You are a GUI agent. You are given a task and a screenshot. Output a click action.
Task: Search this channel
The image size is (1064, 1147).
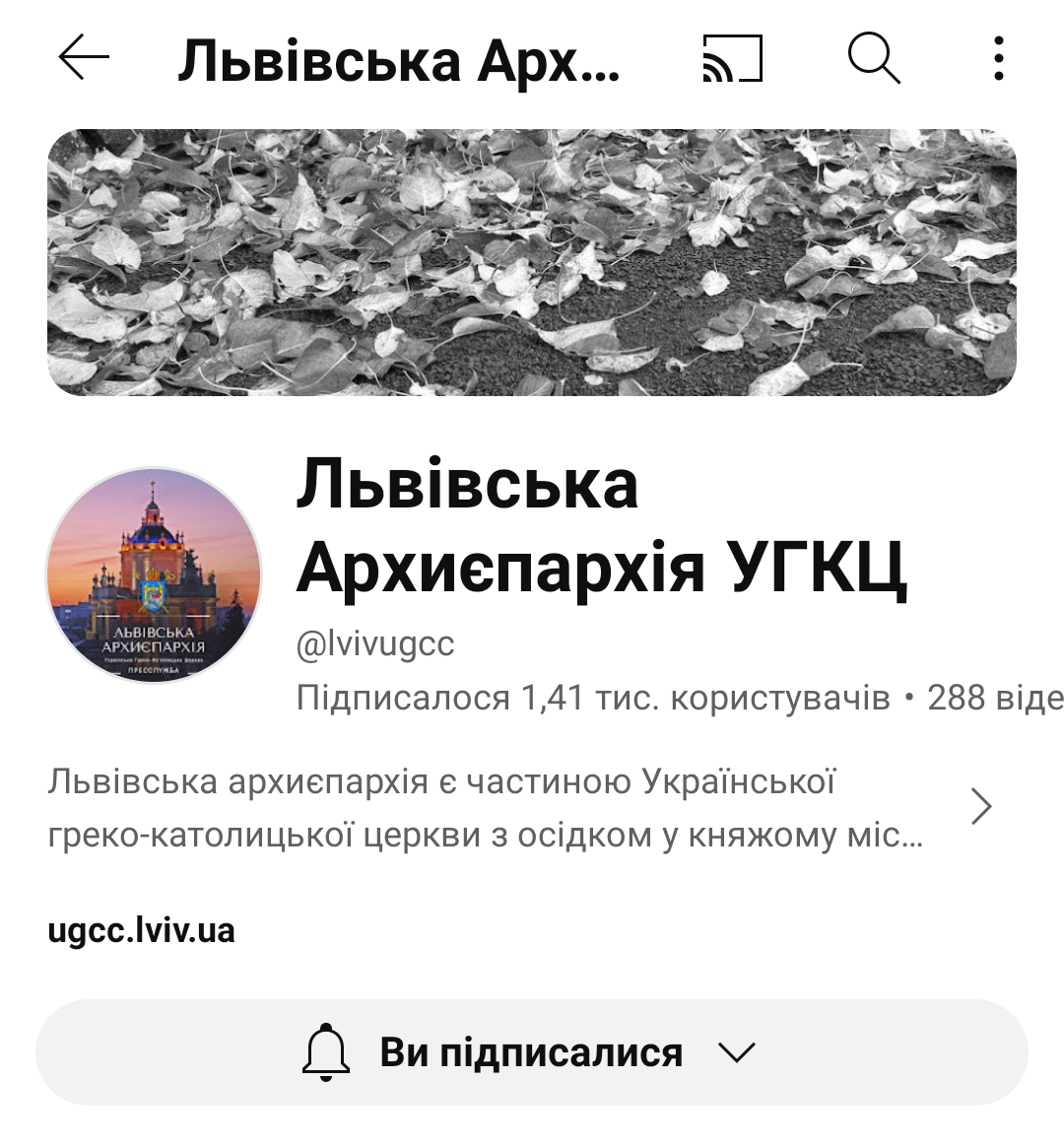(874, 58)
